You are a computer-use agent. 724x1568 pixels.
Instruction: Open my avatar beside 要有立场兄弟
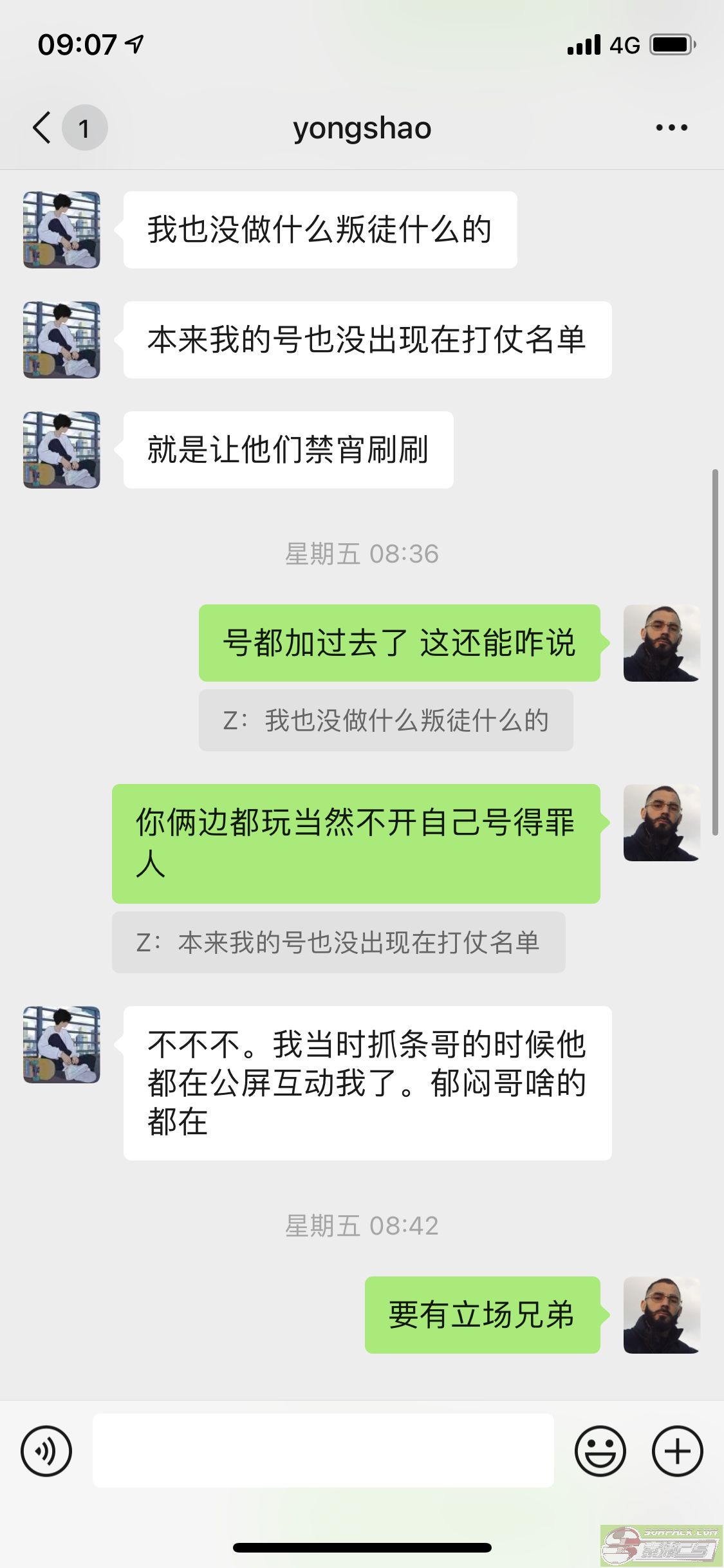pos(662,1314)
